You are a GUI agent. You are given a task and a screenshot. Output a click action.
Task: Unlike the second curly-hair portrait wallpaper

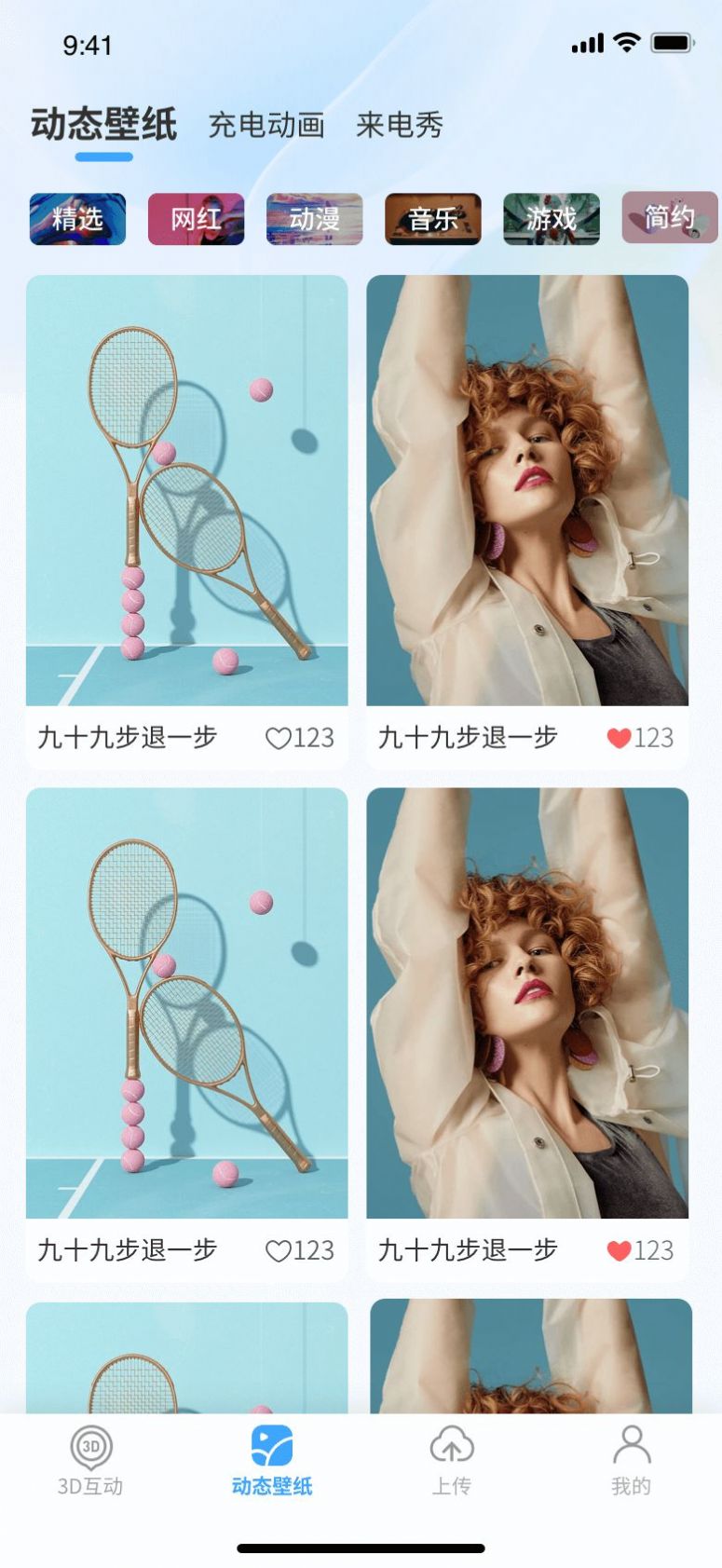point(619,1250)
